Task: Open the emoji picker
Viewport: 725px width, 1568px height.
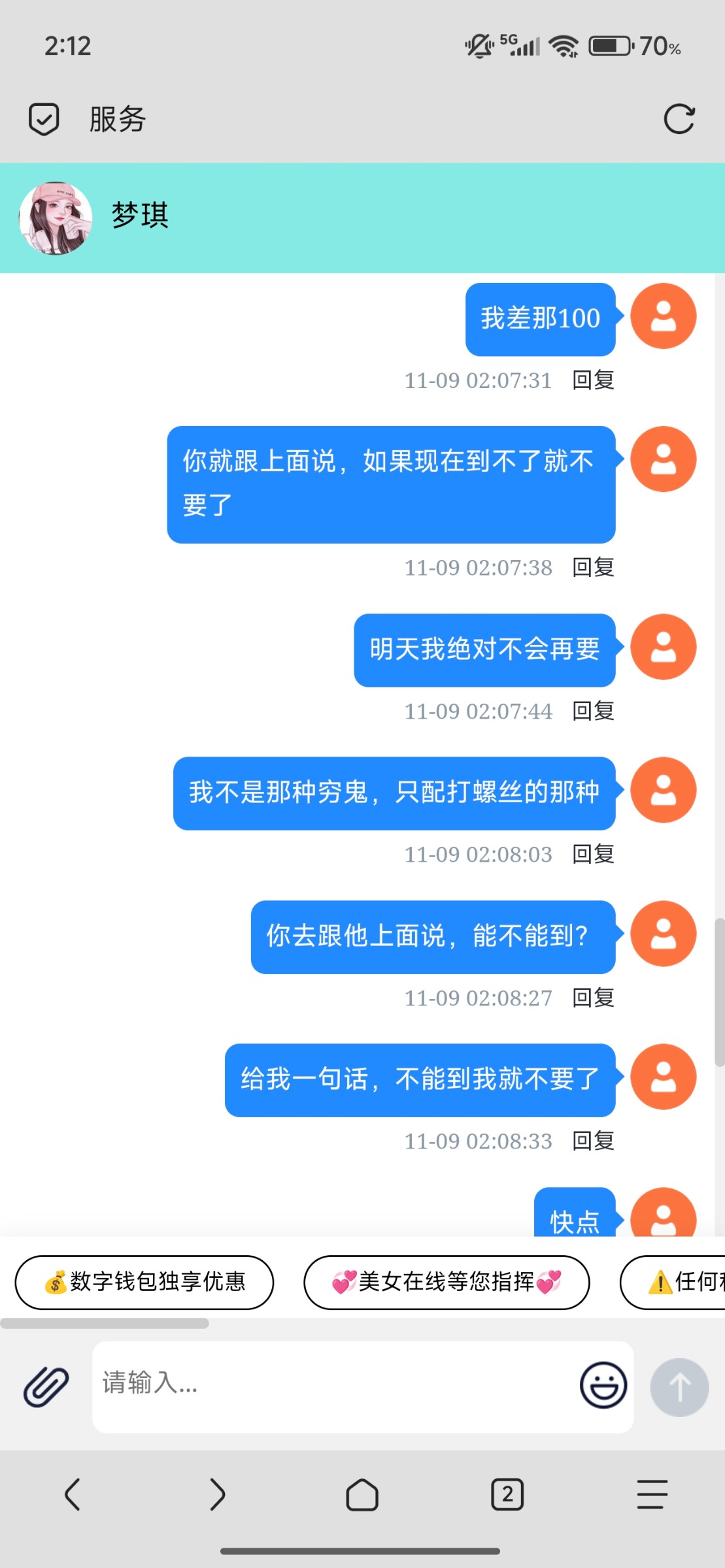Action: pos(603,1385)
